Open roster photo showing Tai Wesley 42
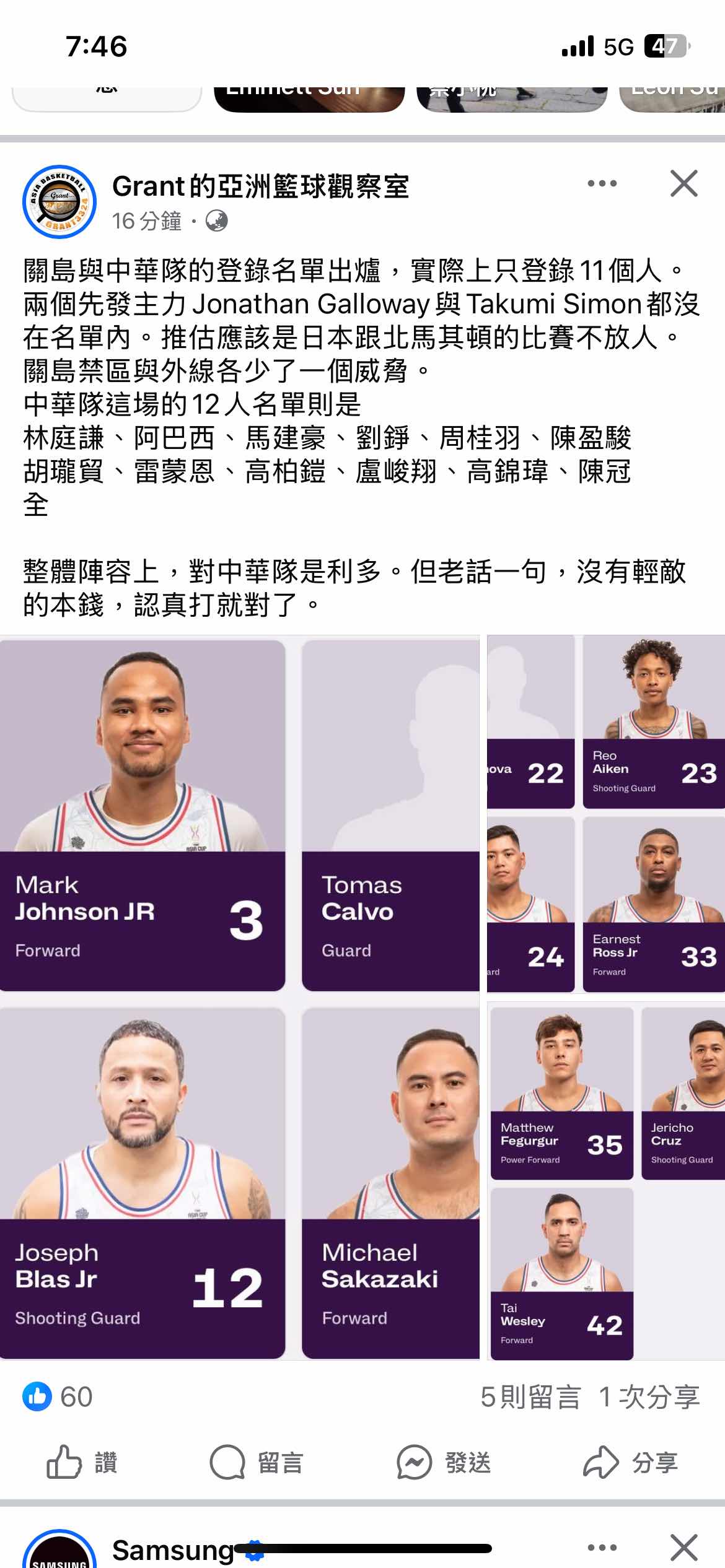Image resolution: width=725 pixels, height=1568 pixels. (x=561, y=1273)
